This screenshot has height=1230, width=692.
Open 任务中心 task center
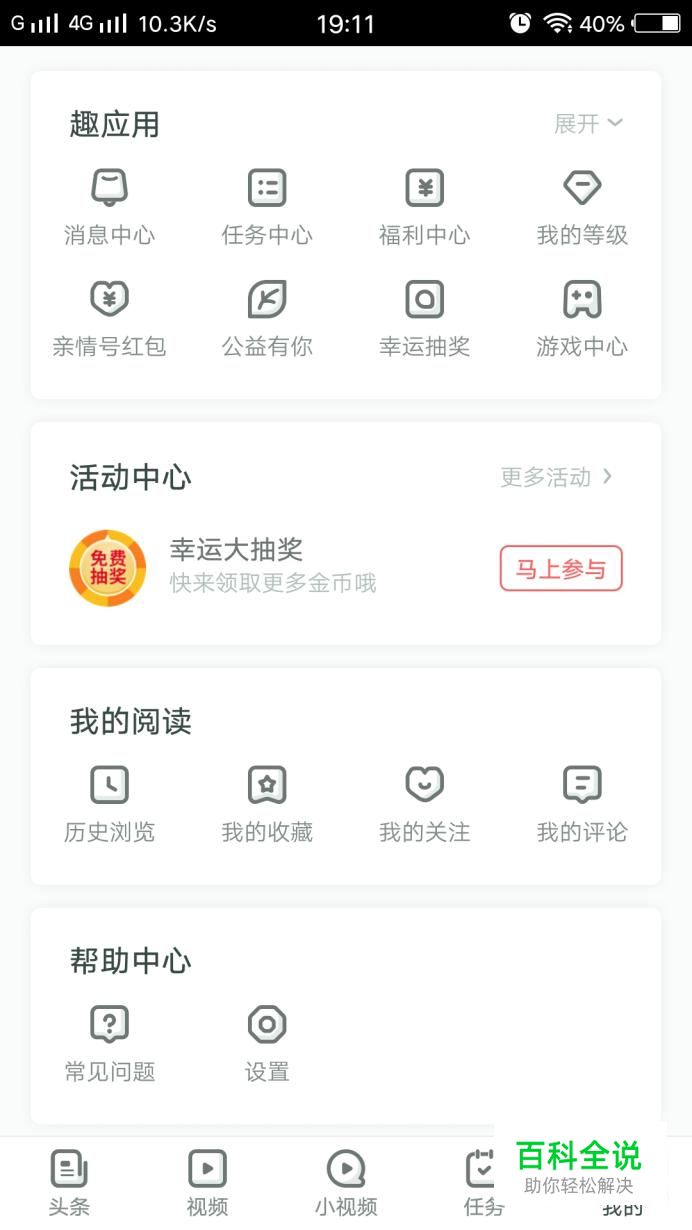pos(267,206)
